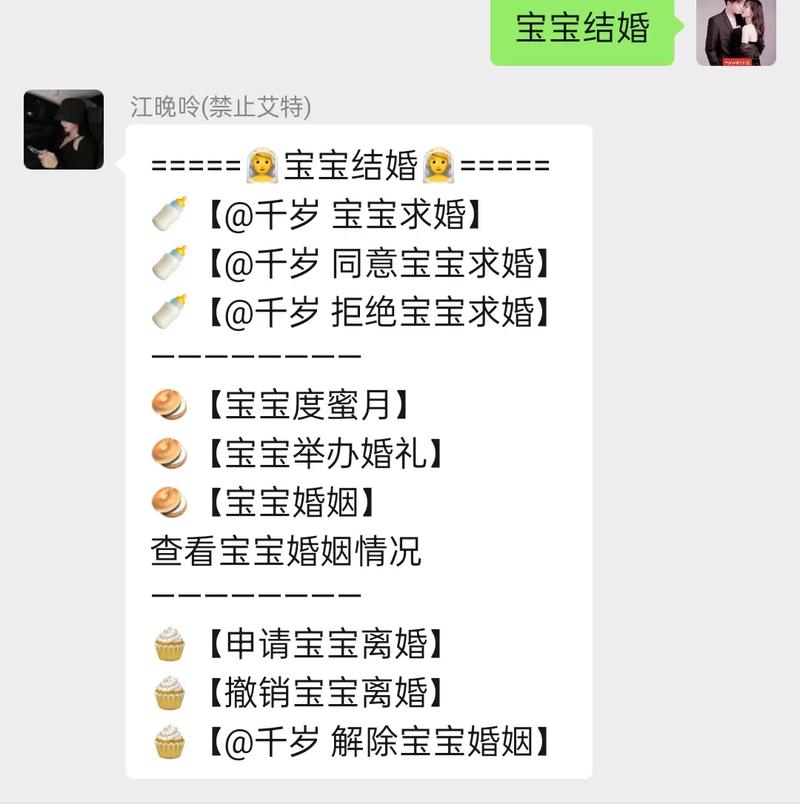800x804 pixels.
Task: Click the cupcake icon beside 申请宝宝离婚
Action: [169, 643]
